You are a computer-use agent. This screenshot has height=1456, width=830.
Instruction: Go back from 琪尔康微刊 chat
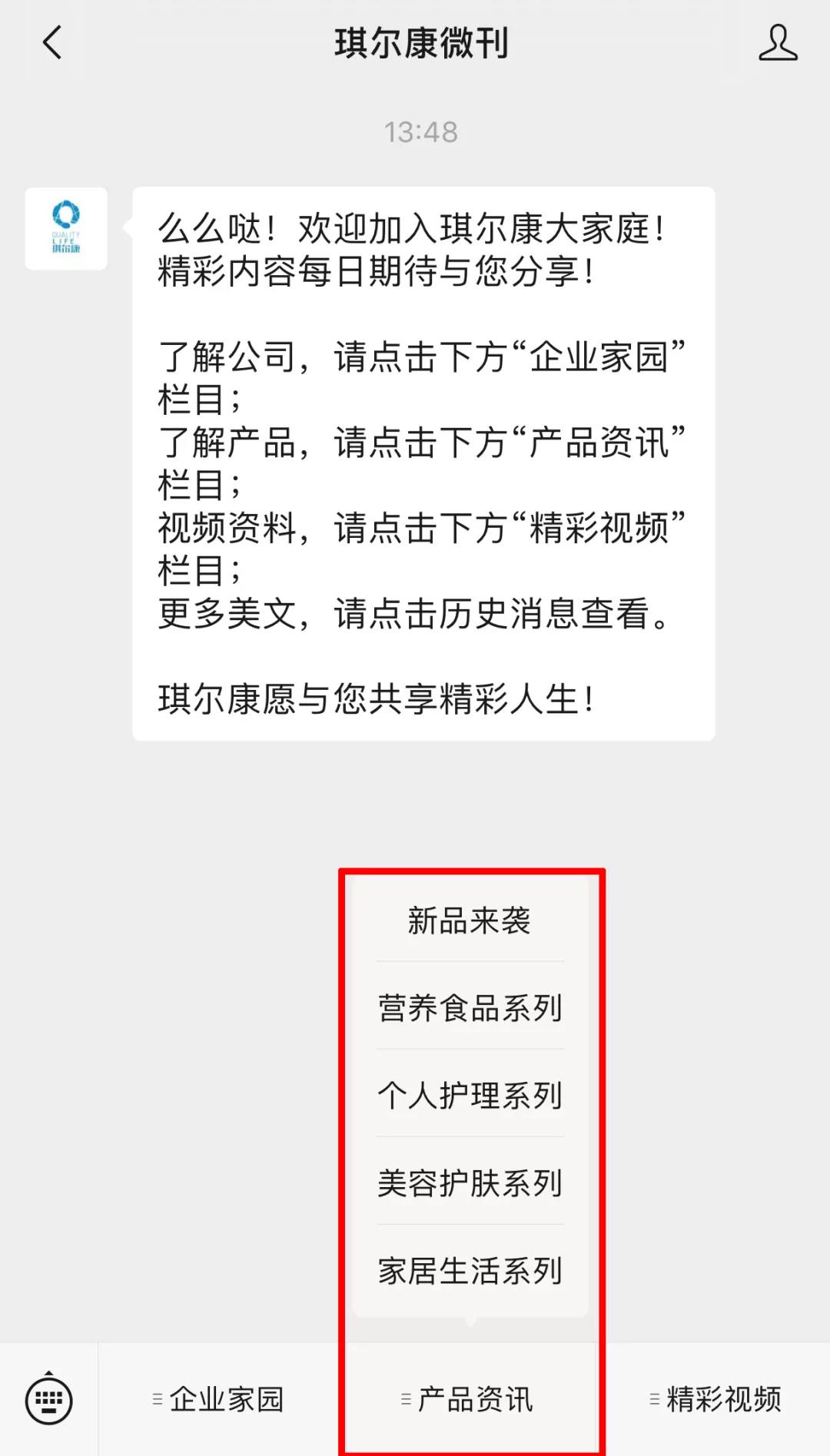(52, 43)
